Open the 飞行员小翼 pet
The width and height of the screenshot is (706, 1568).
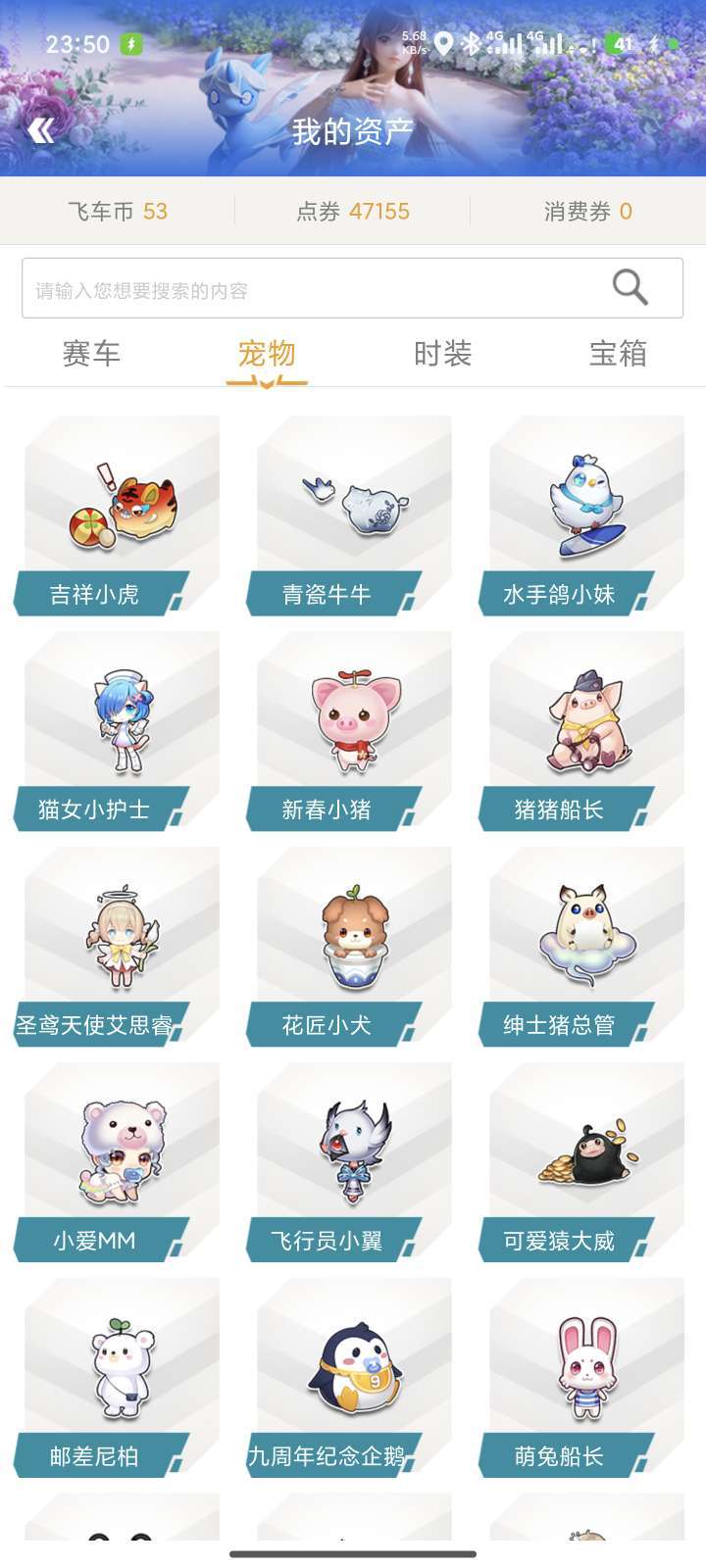[352, 1156]
